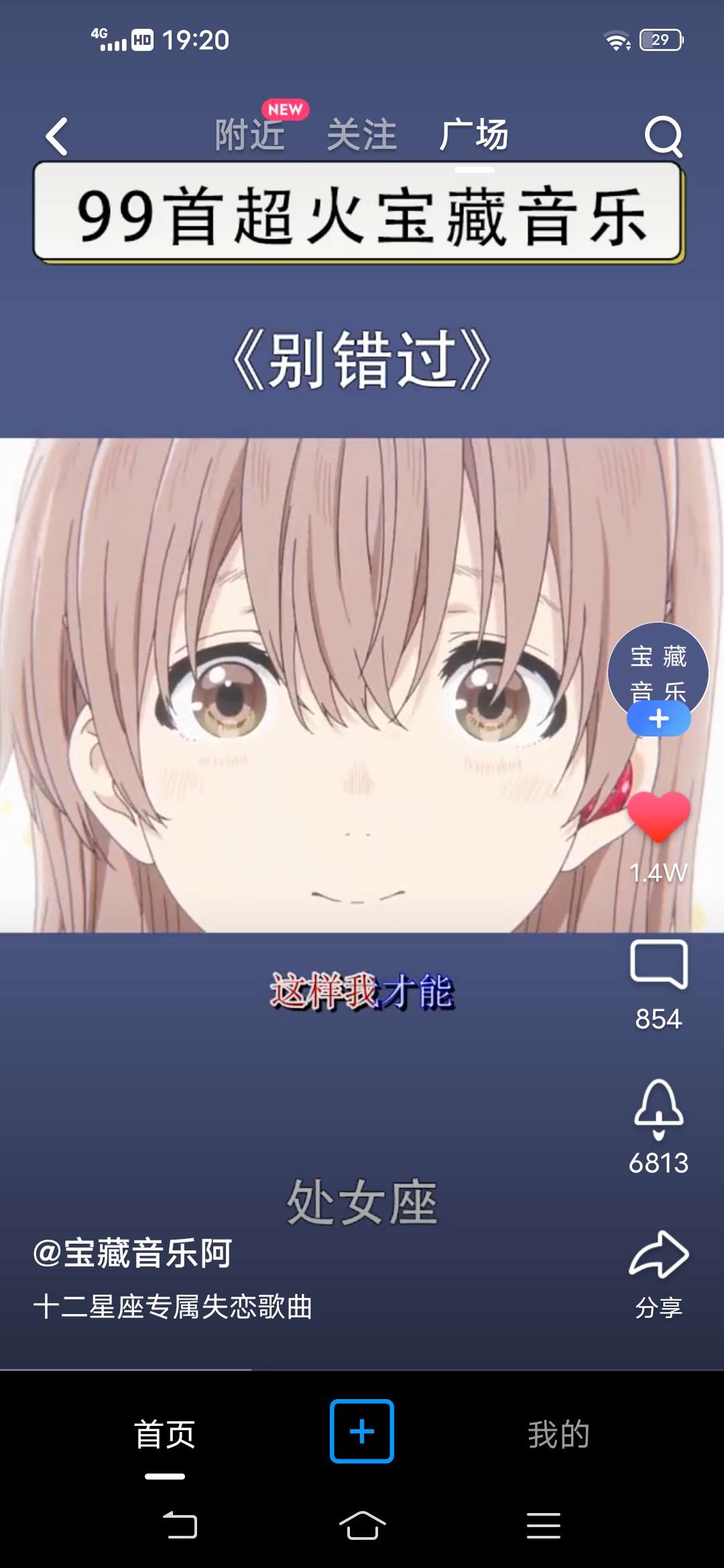Open the @宝藏音乐阿 author link
The width and height of the screenshot is (724, 1568).
[132, 1253]
